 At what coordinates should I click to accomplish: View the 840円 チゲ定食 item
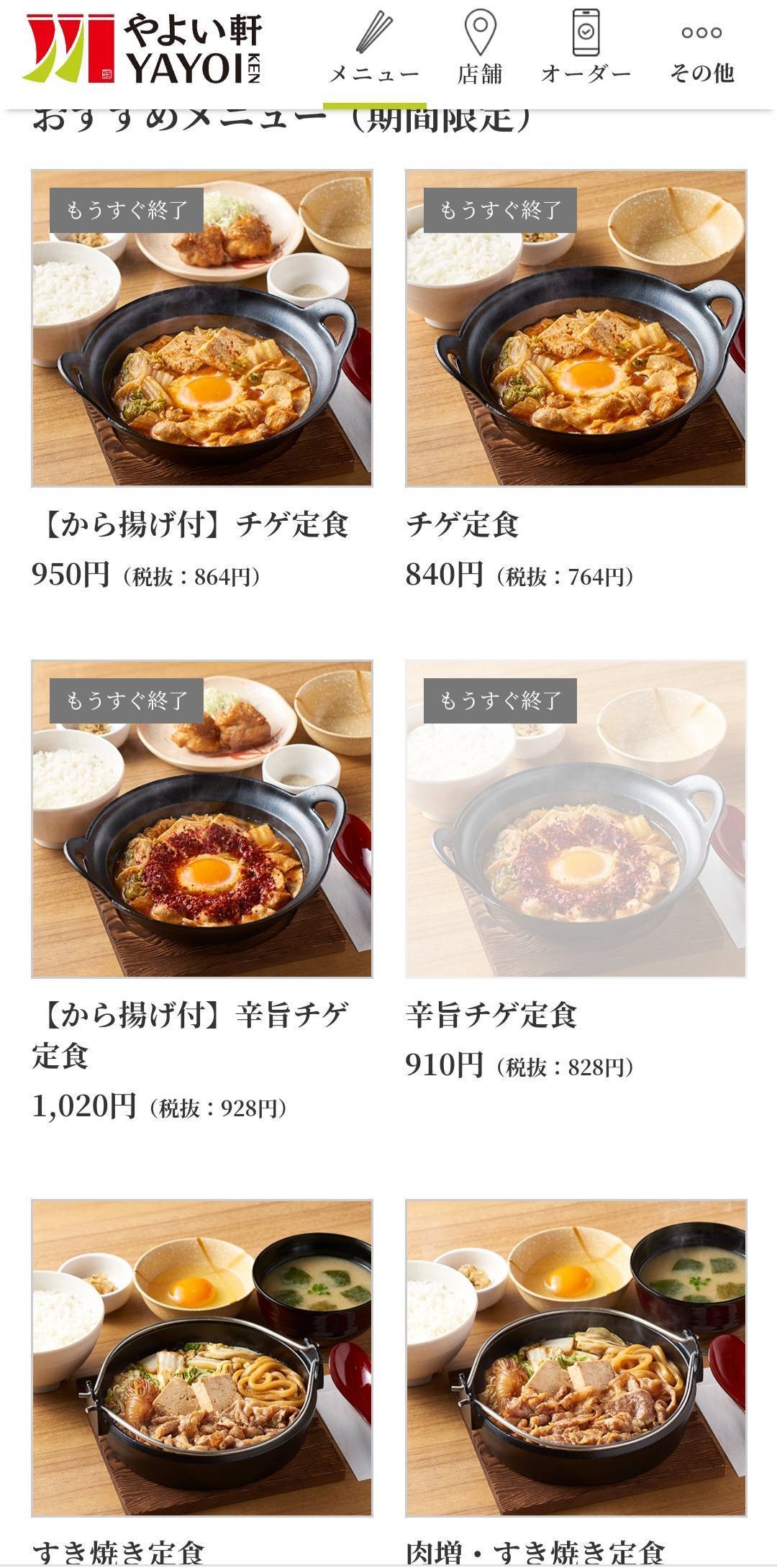click(576, 329)
